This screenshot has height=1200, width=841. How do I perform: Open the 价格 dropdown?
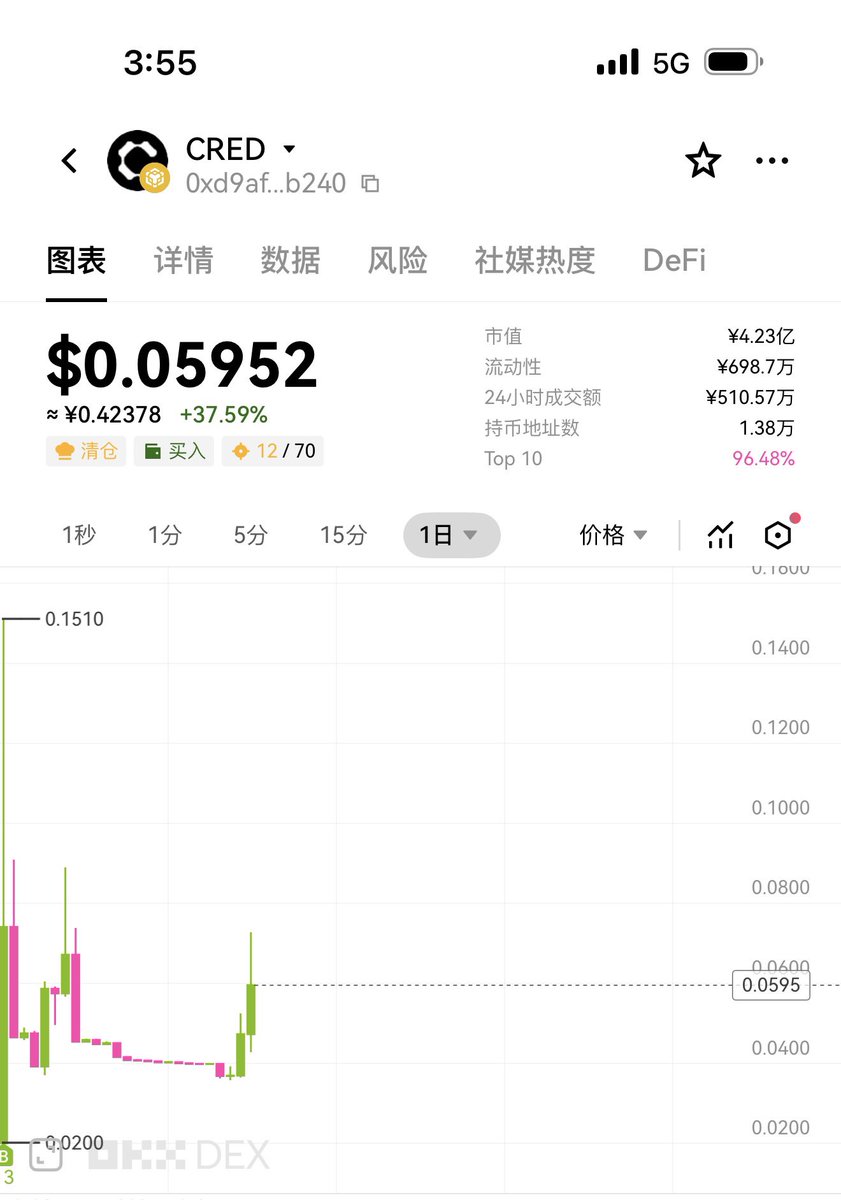613,536
